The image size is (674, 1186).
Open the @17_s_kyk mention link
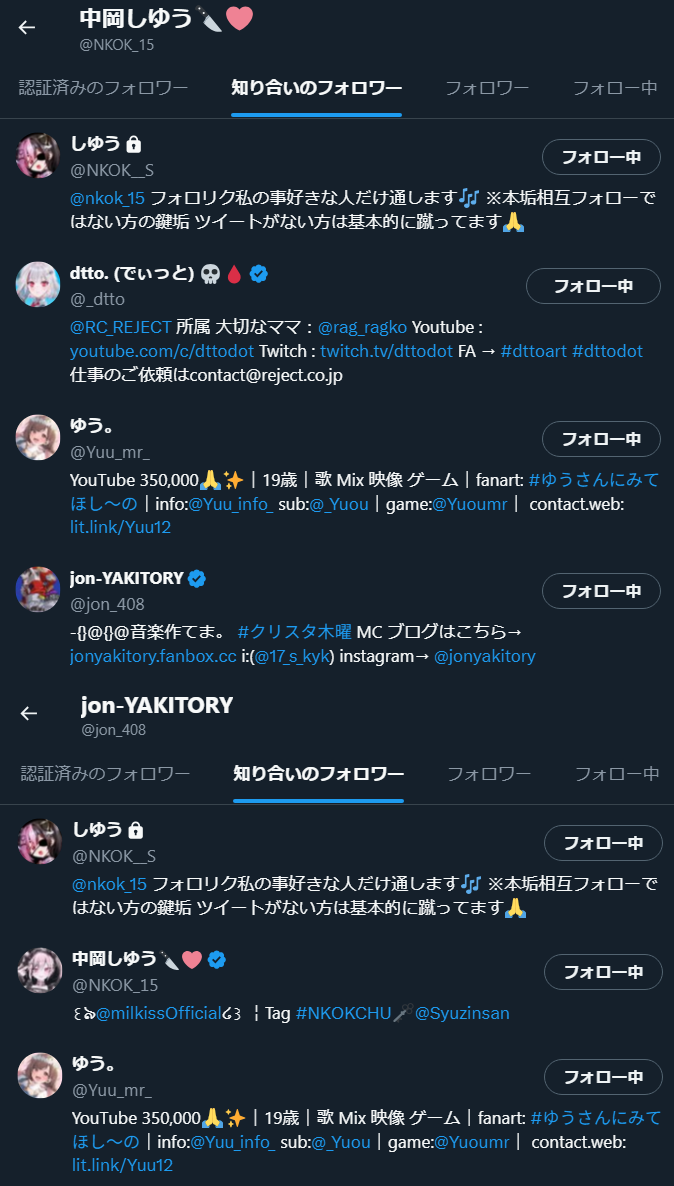pyautogui.click(x=297, y=656)
